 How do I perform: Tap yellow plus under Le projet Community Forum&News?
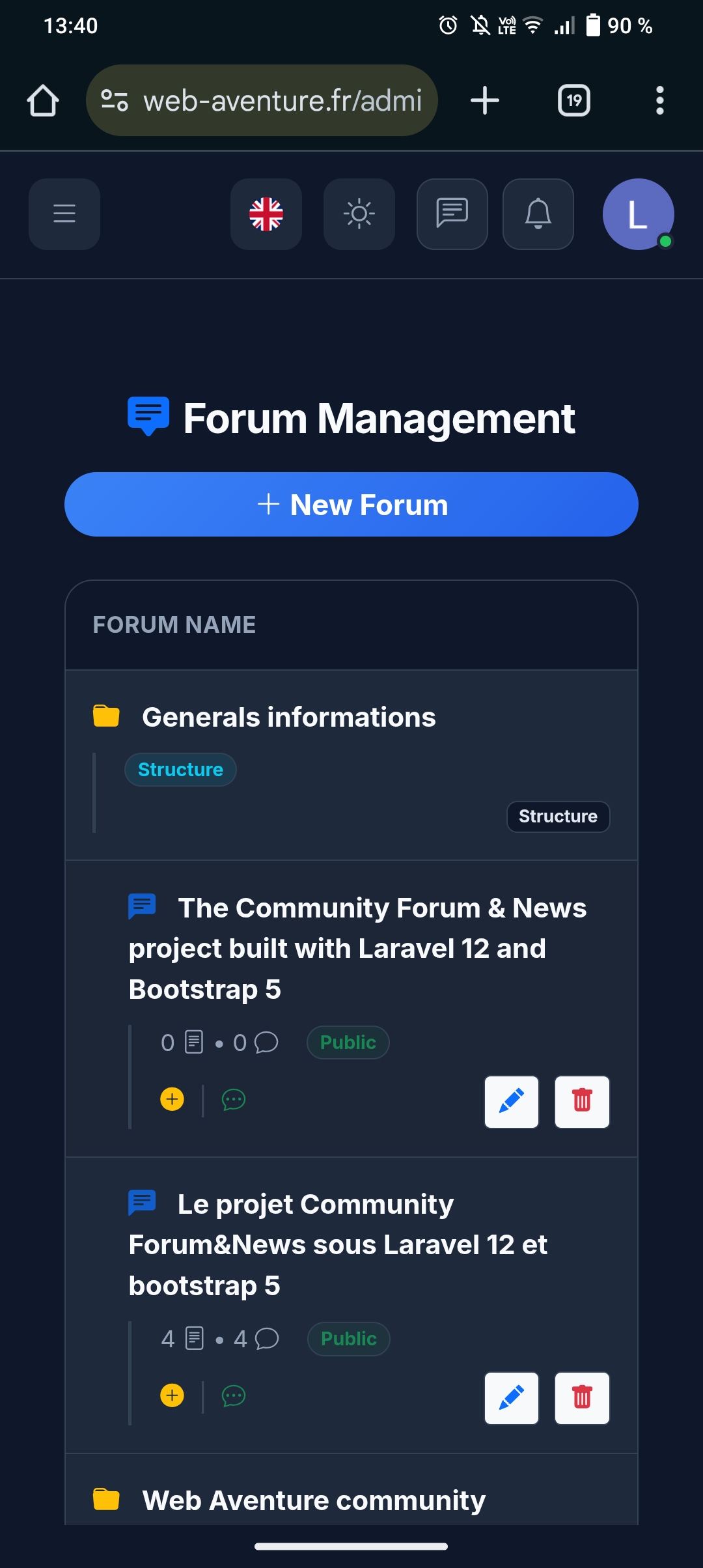[172, 1395]
